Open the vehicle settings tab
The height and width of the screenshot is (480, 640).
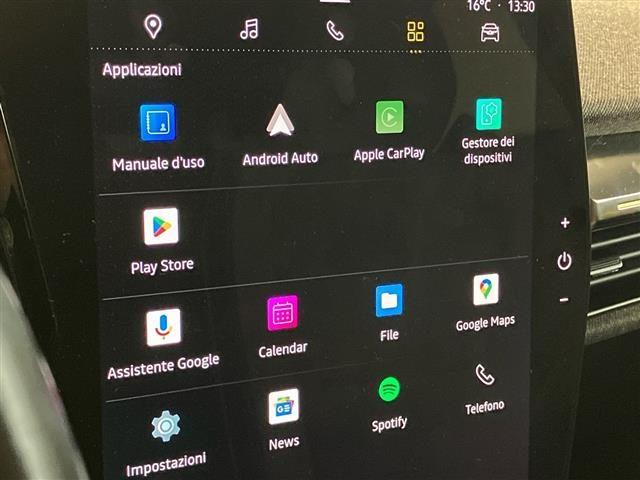[x=490, y=32]
